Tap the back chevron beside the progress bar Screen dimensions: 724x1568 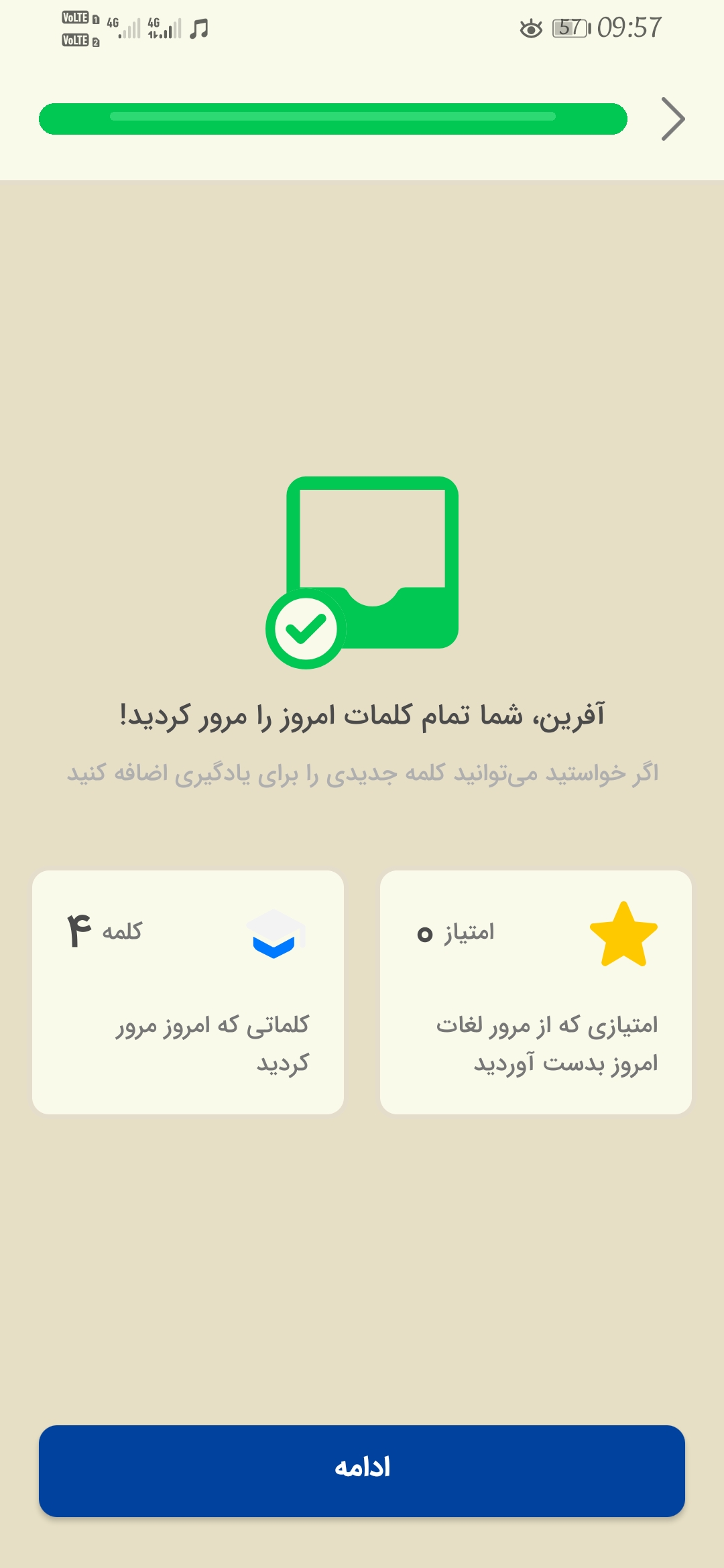click(x=672, y=119)
